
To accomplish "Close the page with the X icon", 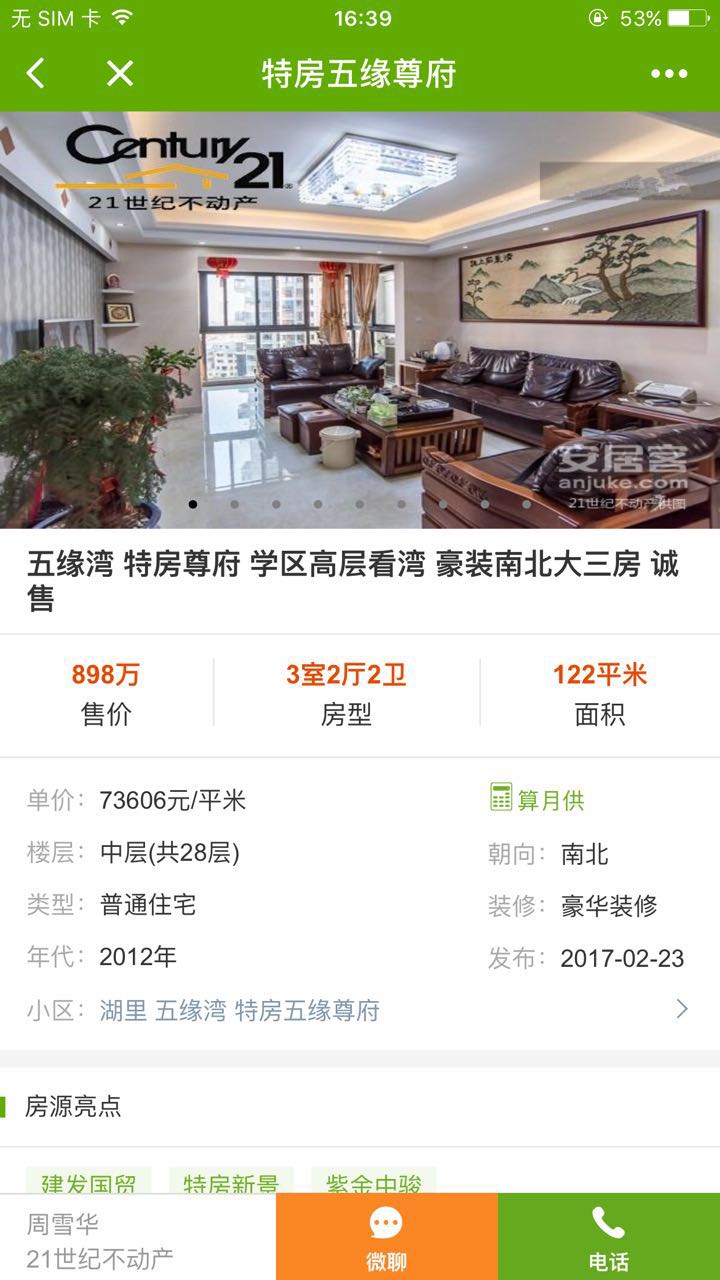I will click(x=120, y=73).
